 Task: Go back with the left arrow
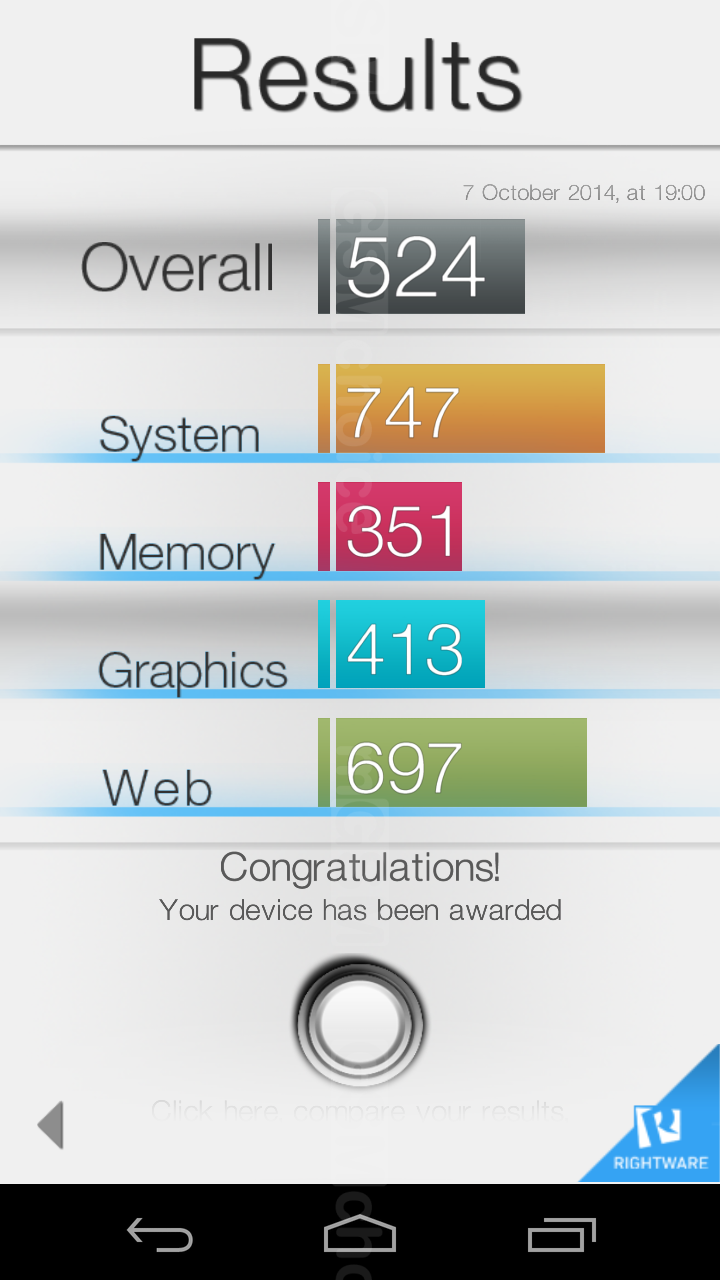[51, 1125]
